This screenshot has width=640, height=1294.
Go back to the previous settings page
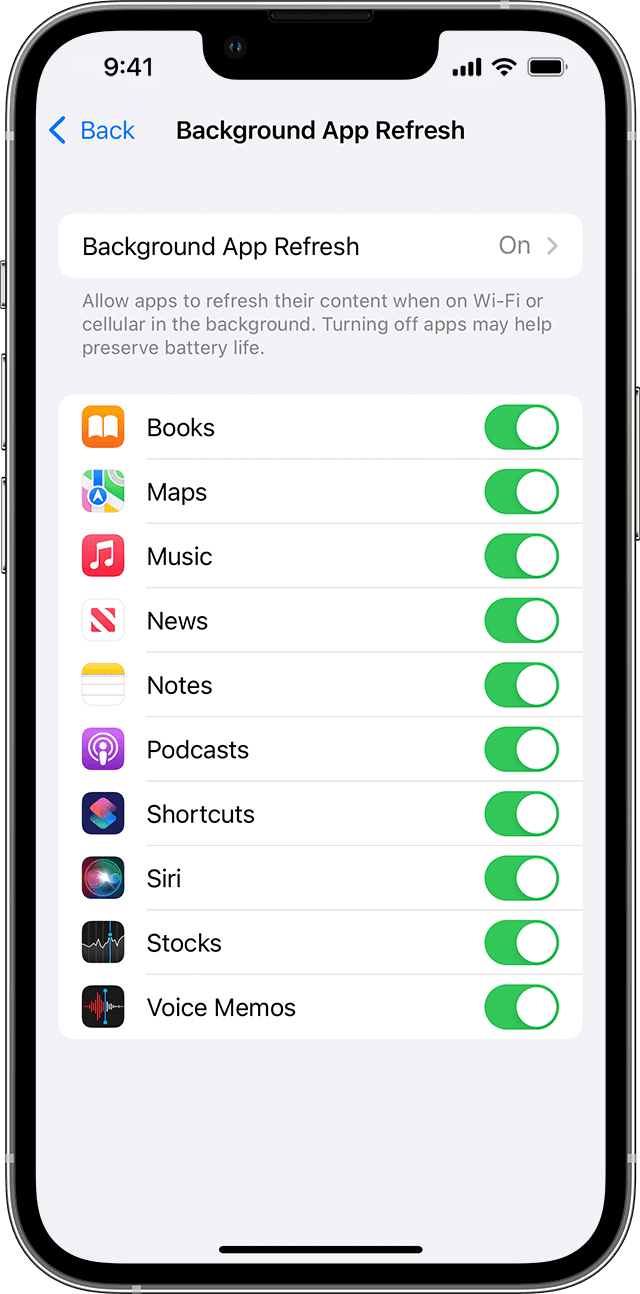pos(92,131)
